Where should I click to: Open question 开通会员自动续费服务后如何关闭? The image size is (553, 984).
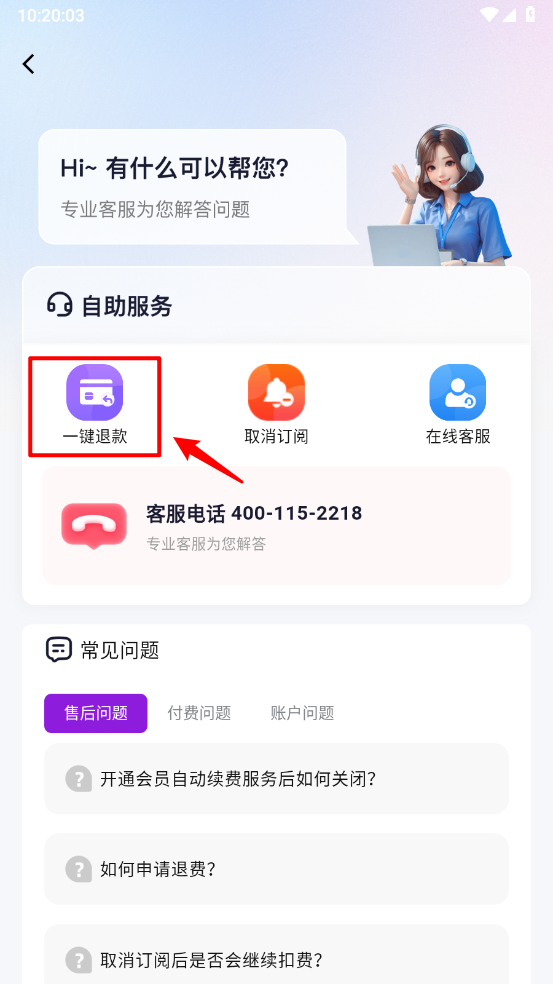coord(276,779)
